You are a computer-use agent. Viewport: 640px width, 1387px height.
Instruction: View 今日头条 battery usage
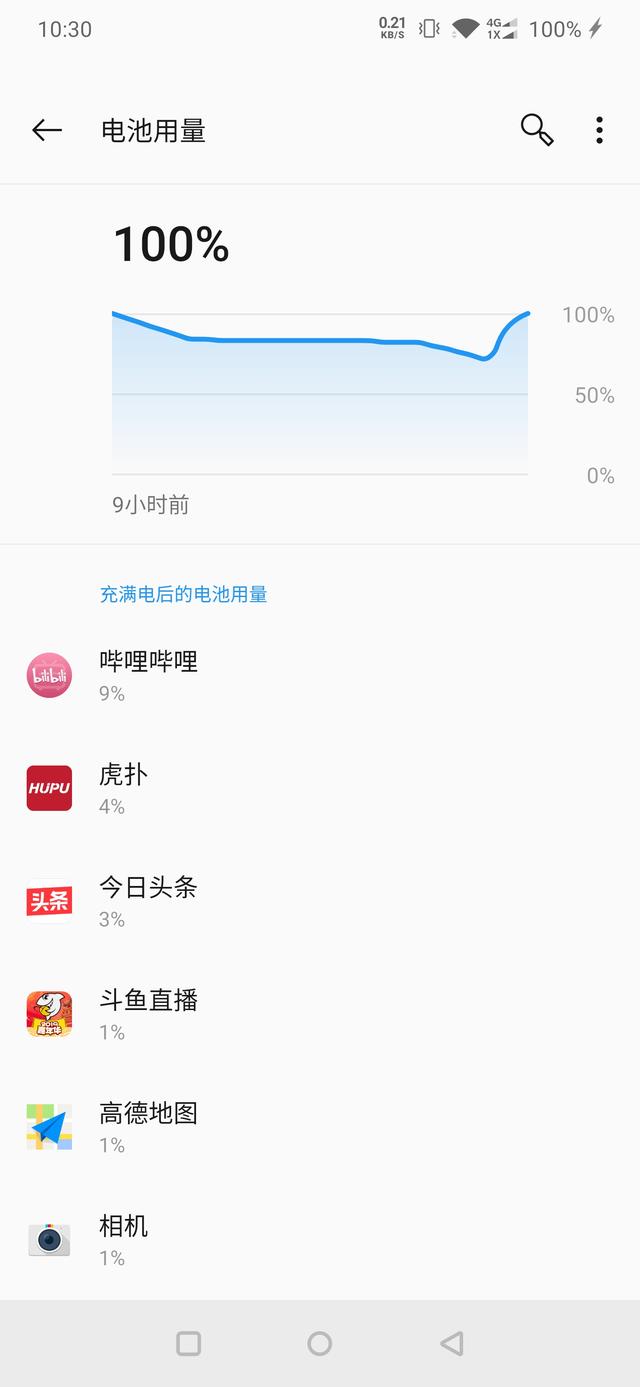[x=320, y=901]
